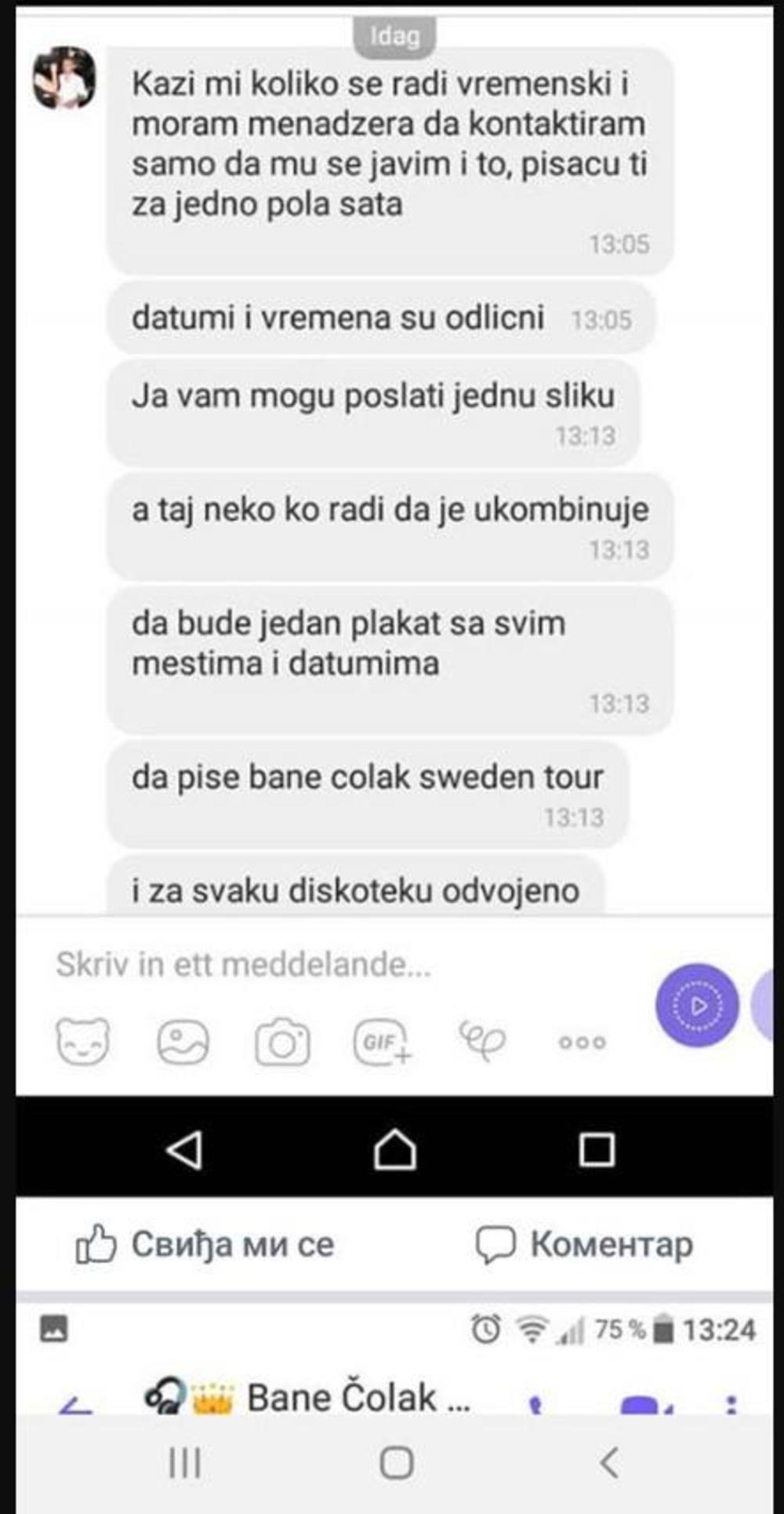
Task: Like the post with Свиђа ми се
Action: pos(205,1245)
